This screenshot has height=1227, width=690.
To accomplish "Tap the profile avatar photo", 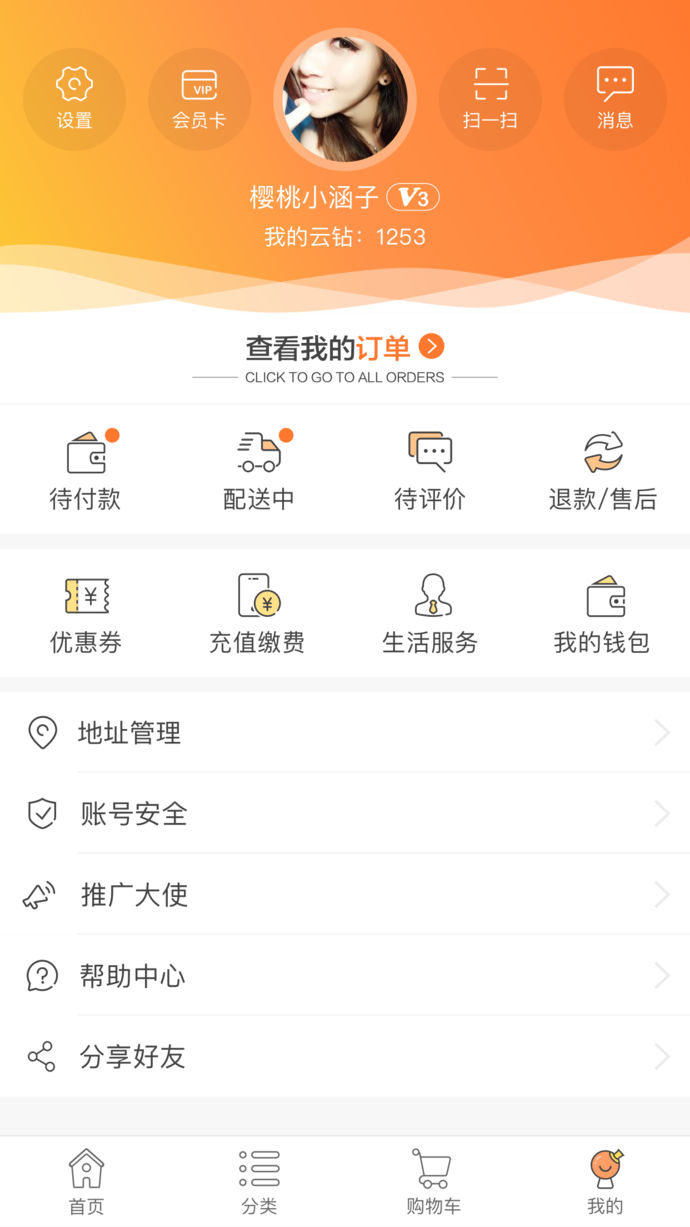I will [345, 100].
